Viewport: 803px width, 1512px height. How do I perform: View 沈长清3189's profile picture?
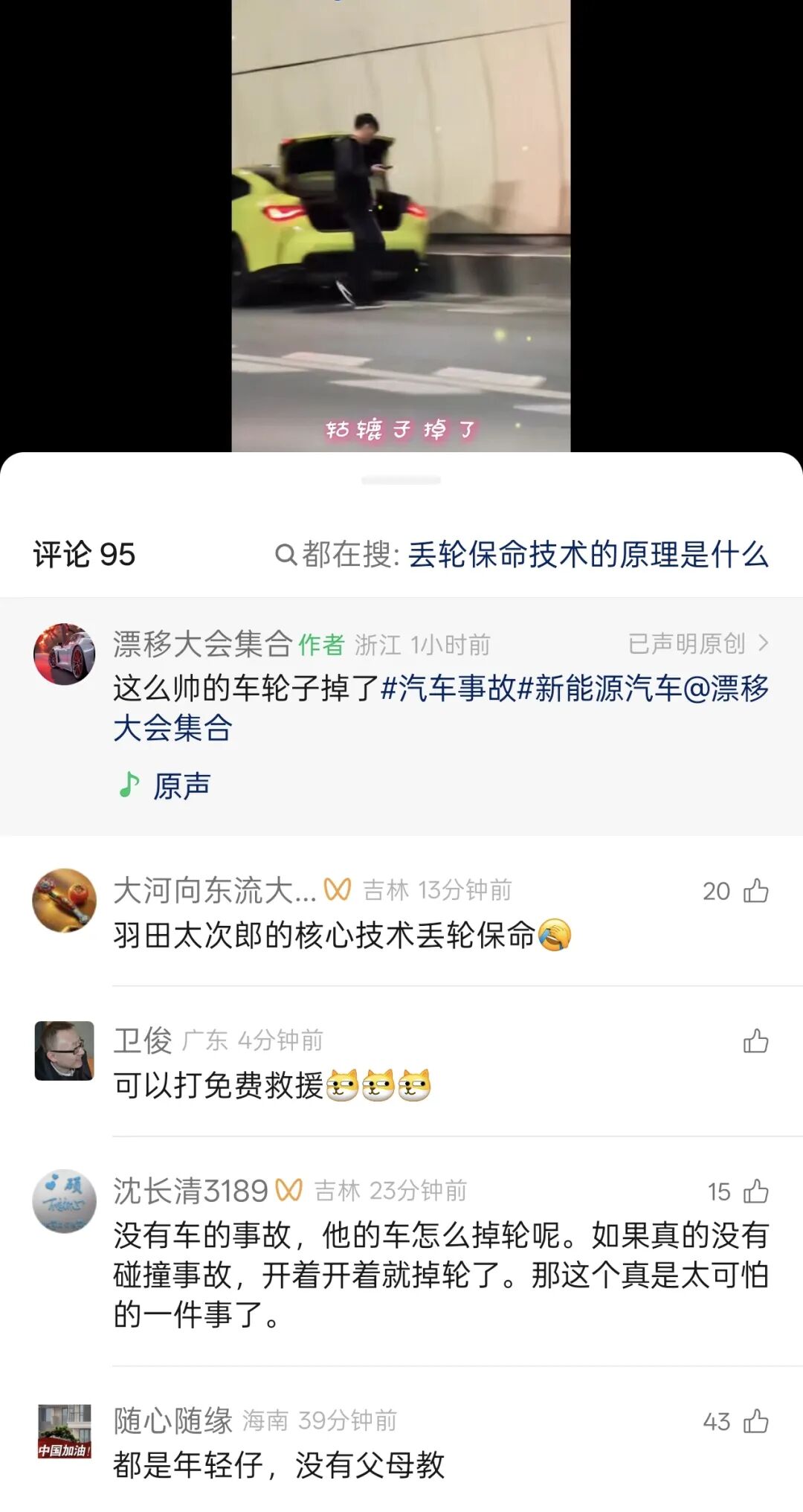(64, 1200)
